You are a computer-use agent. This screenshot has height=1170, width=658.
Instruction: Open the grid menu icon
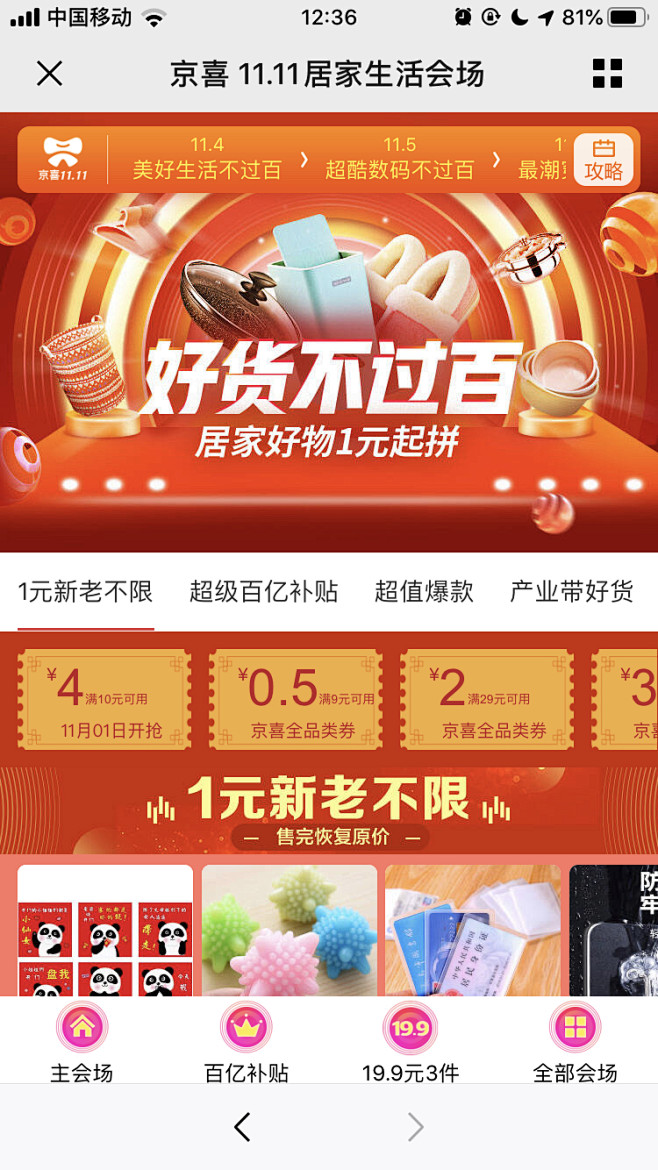click(x=607, y=74)
